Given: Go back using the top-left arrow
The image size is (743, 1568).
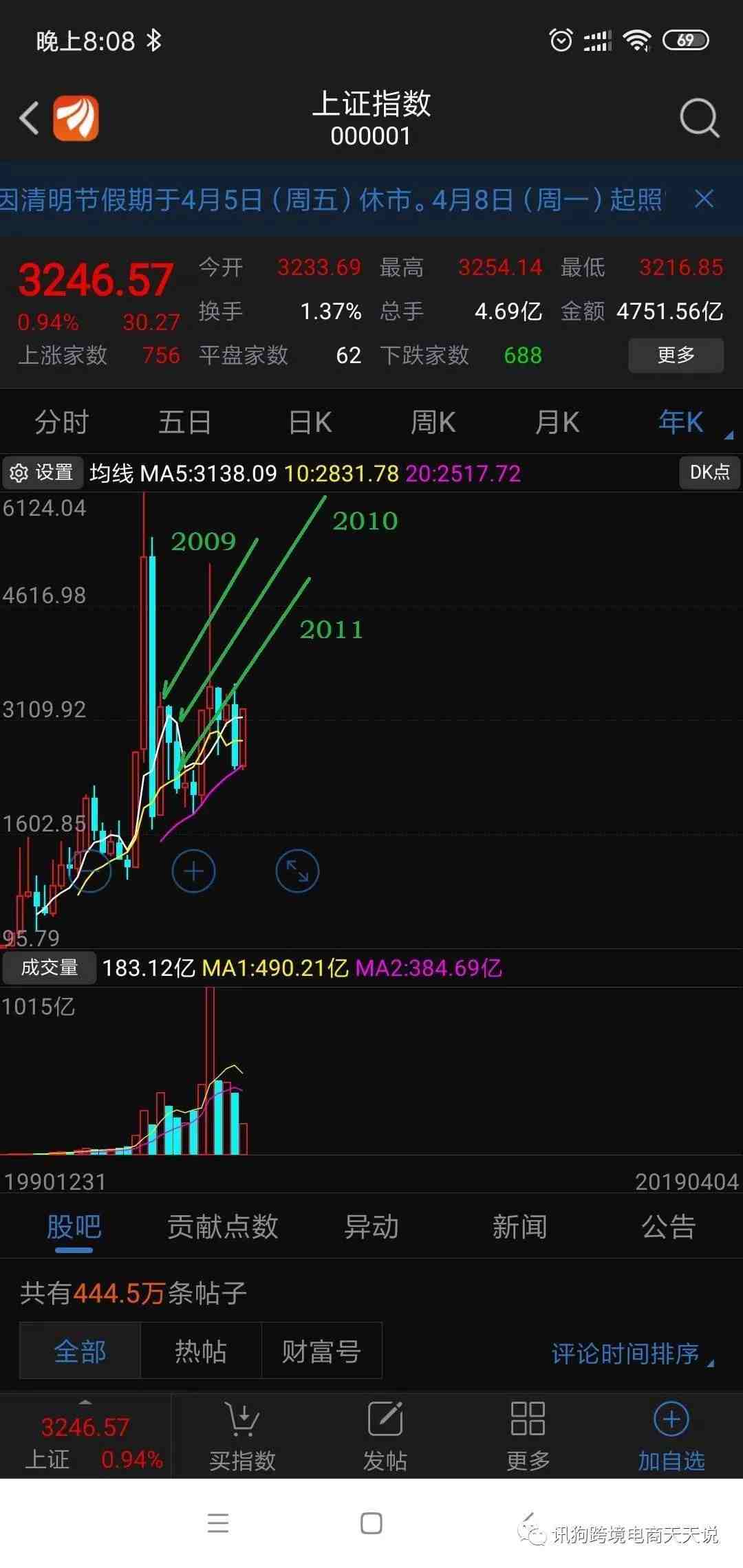Looking at the screenshot, I should [29, 118].
